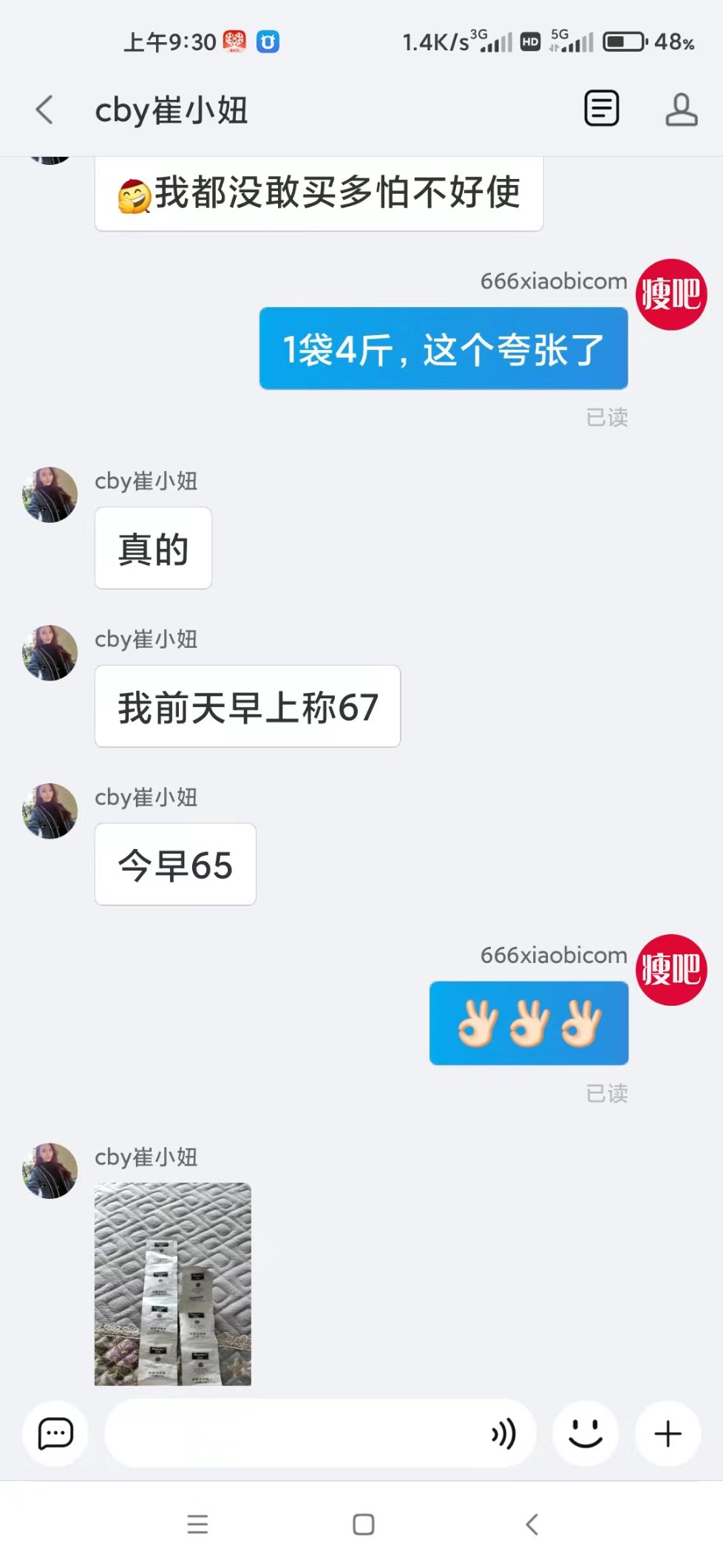Go to the system home screen
Viewport: 723px width, 1568px height.
tap(363, 1524)
